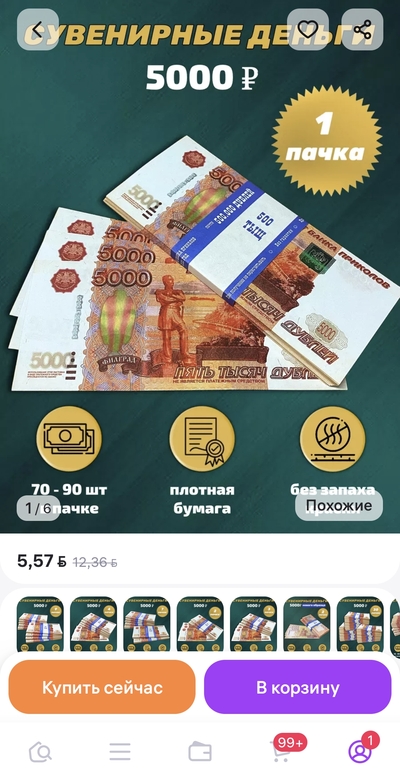The image size is (400, 781).
Task: Open similar items via Похожие
Action: (339, 506)
